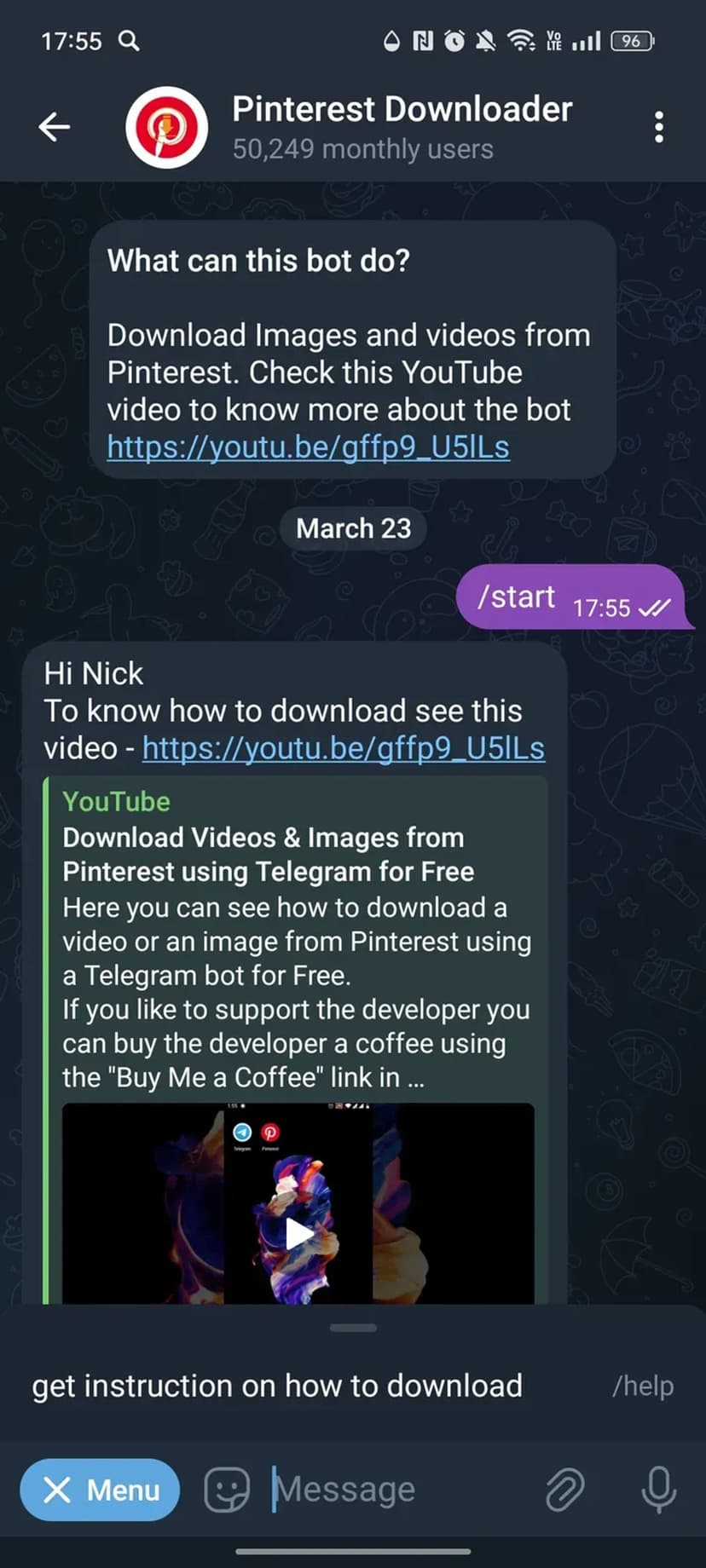Close the bot commands Menu
Screen dimensions: 706x1568
[100, 1490]
